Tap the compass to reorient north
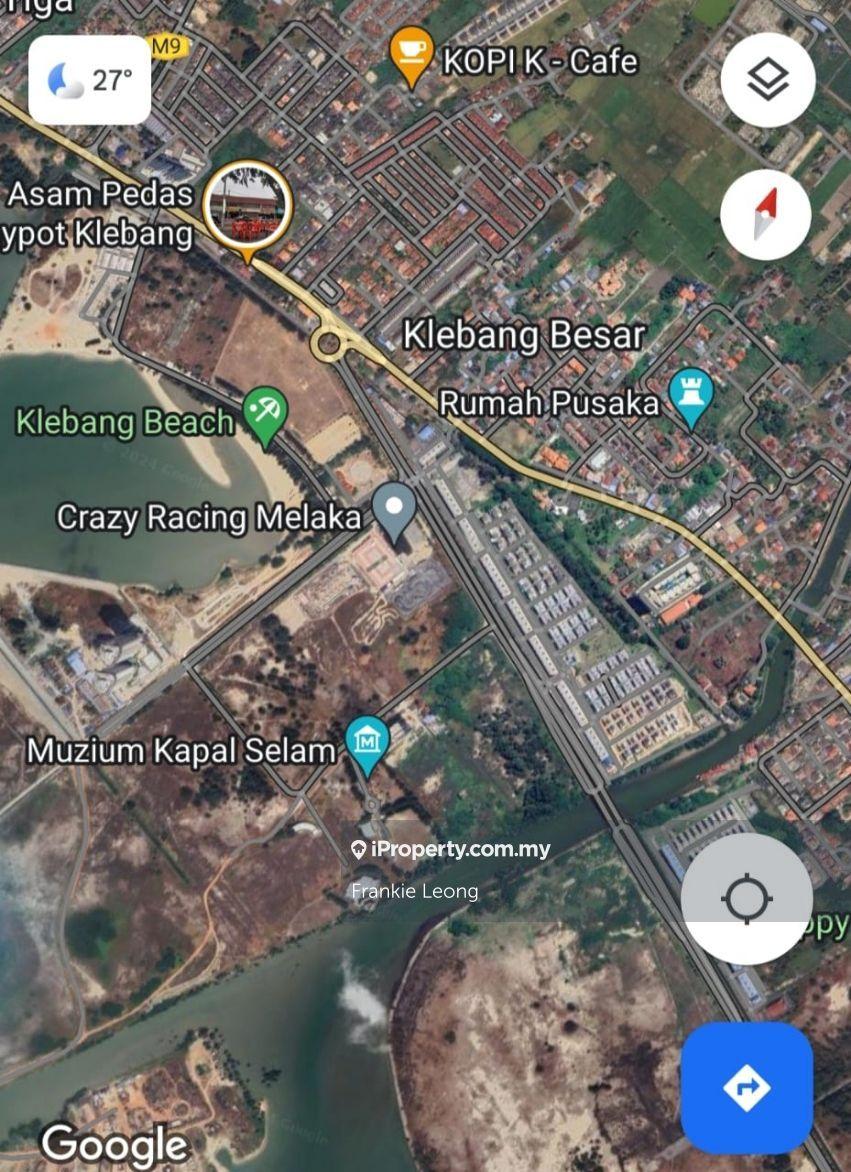The image size is (851, 1172). click(x=767, y=214)
